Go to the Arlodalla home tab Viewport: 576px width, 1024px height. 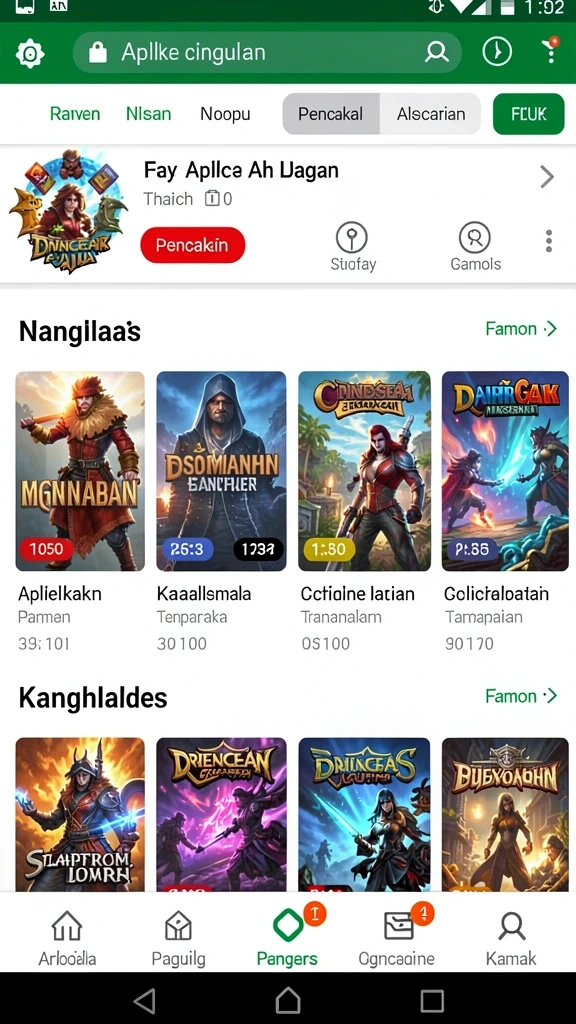[67, 938]
